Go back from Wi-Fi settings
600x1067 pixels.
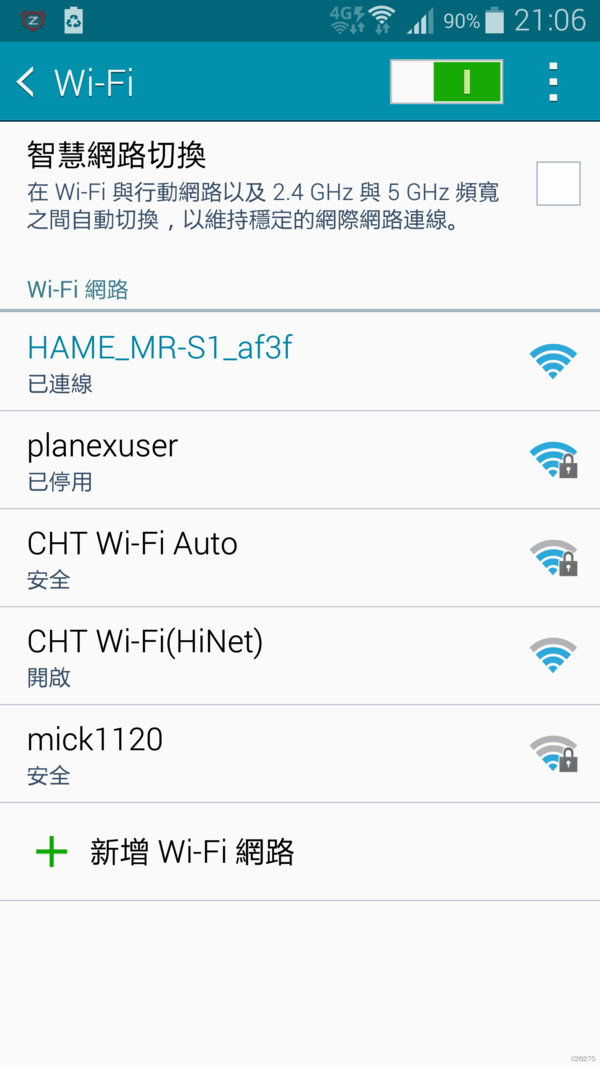coord(27,82)
